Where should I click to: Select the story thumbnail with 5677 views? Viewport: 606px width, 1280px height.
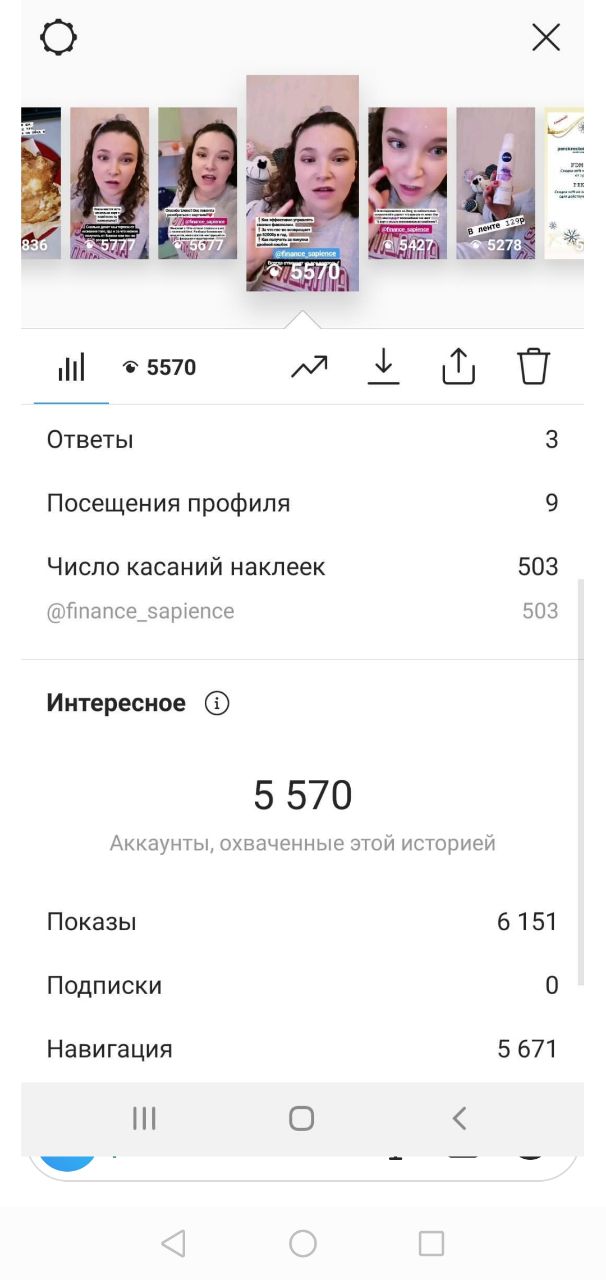click(198, 183)
